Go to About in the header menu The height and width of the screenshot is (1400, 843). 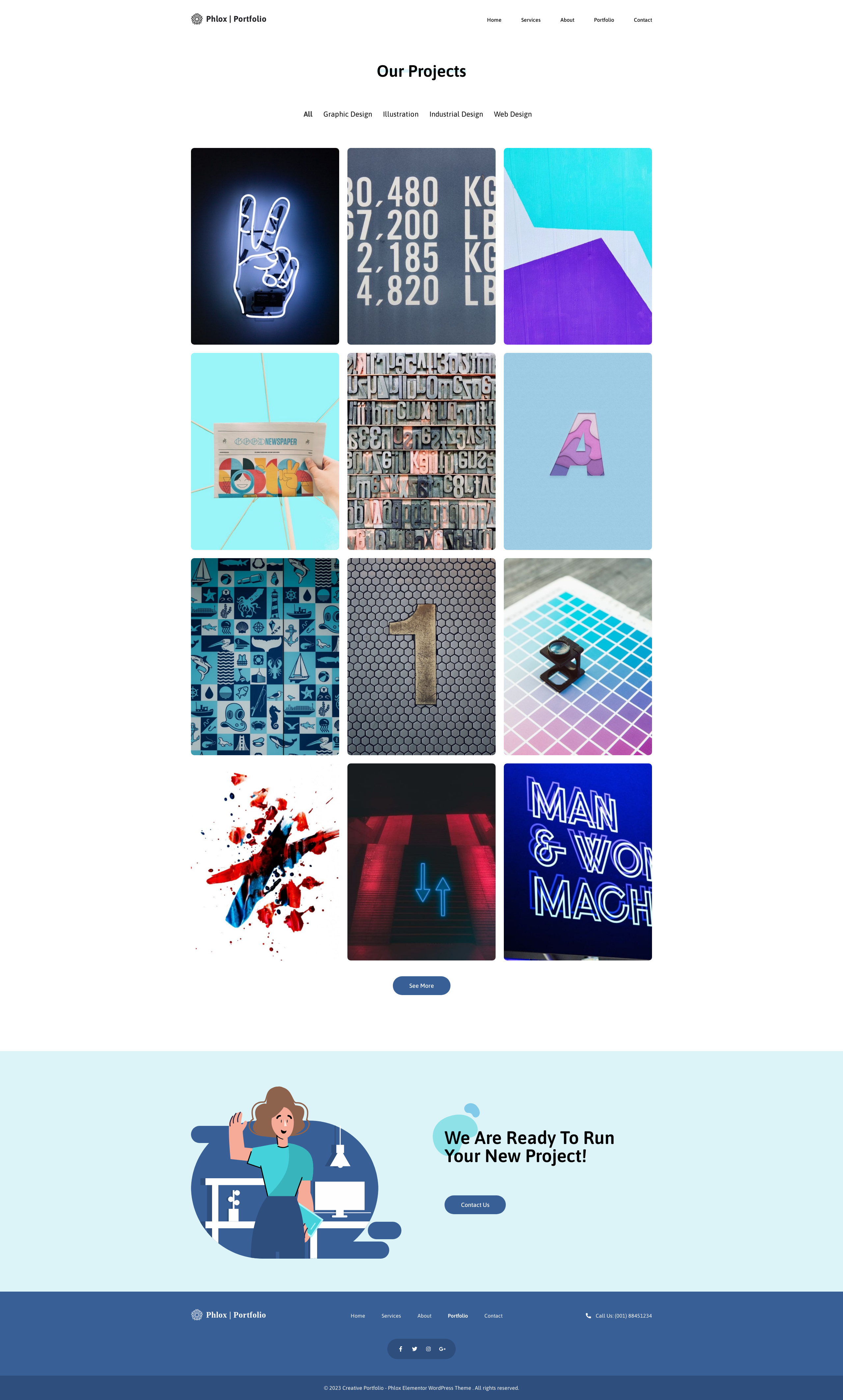coord(566,20)
